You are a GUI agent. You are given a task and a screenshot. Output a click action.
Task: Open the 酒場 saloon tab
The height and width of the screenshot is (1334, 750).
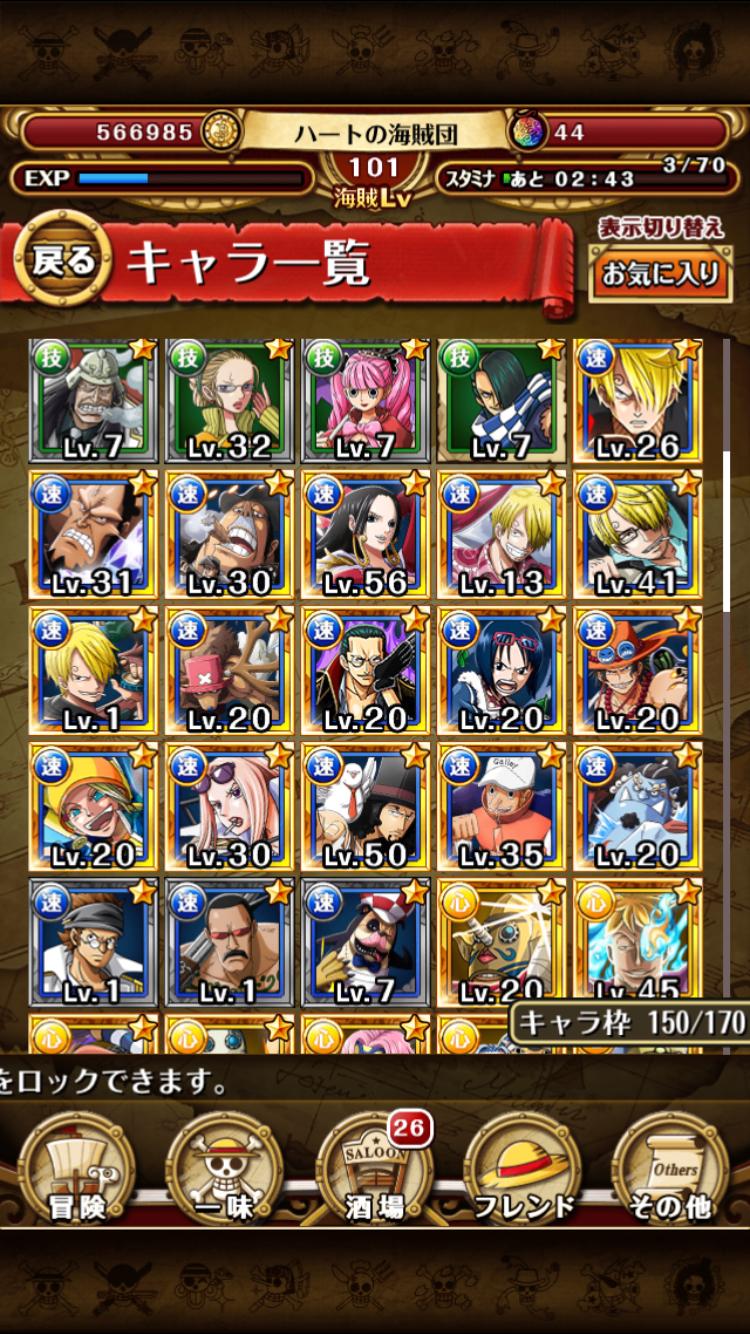[x=375, y=1168]
